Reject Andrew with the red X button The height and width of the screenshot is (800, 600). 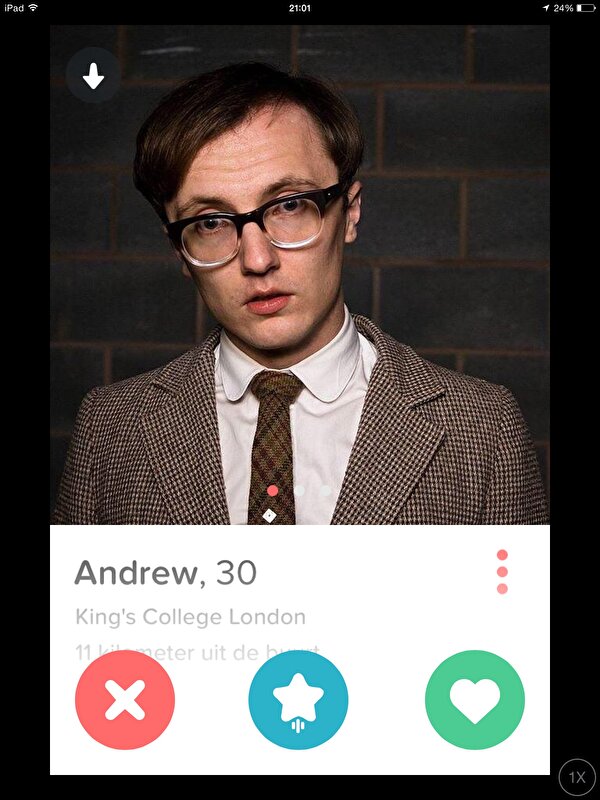tap(125, 700)
